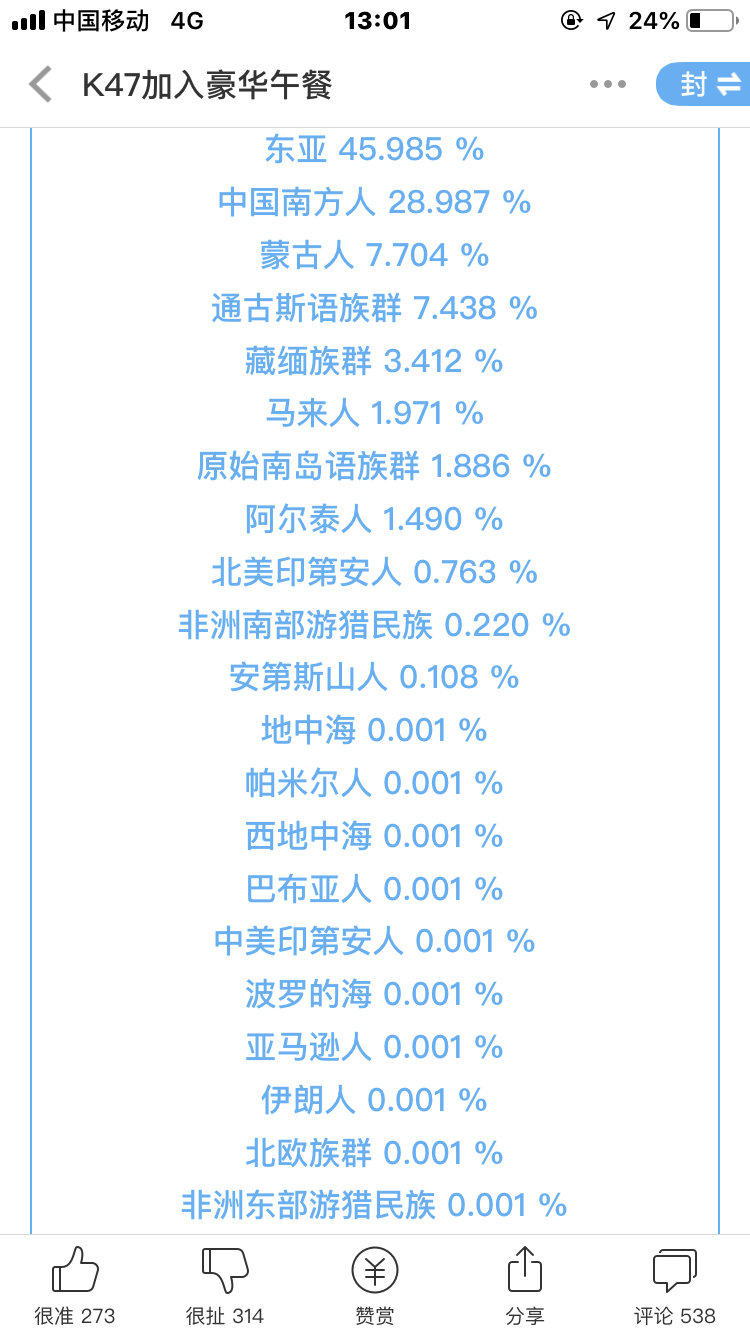Open the three-dot overflow menu

coord(608,85)
